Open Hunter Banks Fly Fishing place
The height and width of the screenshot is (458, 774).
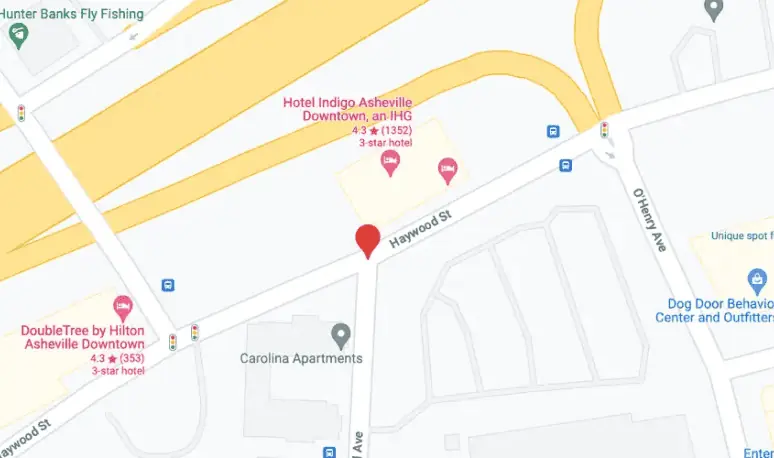17,36
